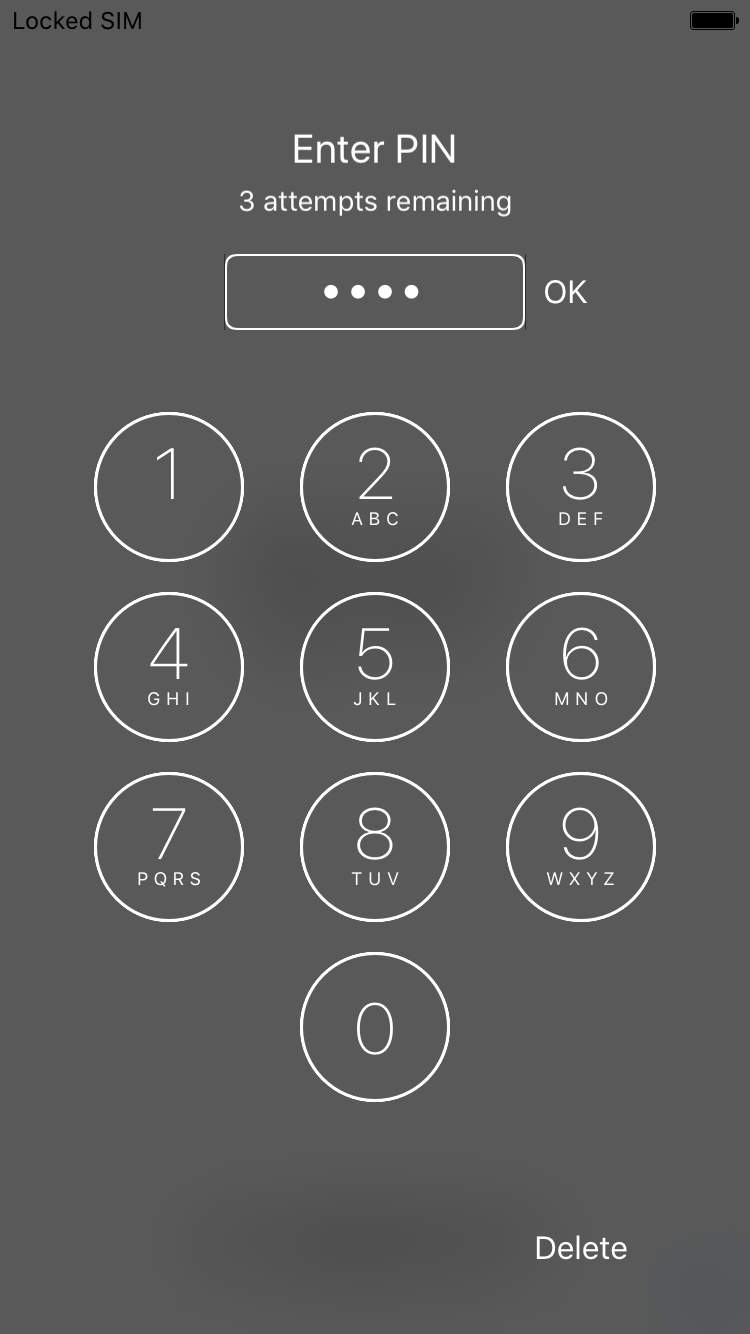
Task: Delete the last entered digit
Action: point(581,1248)
